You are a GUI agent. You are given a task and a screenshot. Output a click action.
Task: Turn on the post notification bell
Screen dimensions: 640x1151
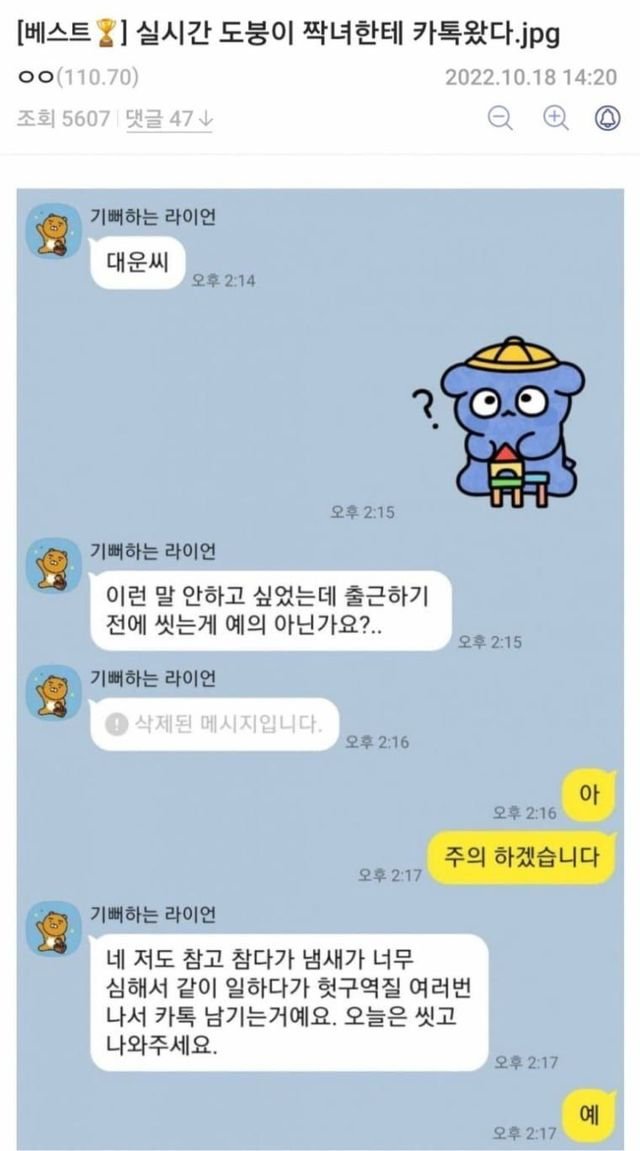607,118
